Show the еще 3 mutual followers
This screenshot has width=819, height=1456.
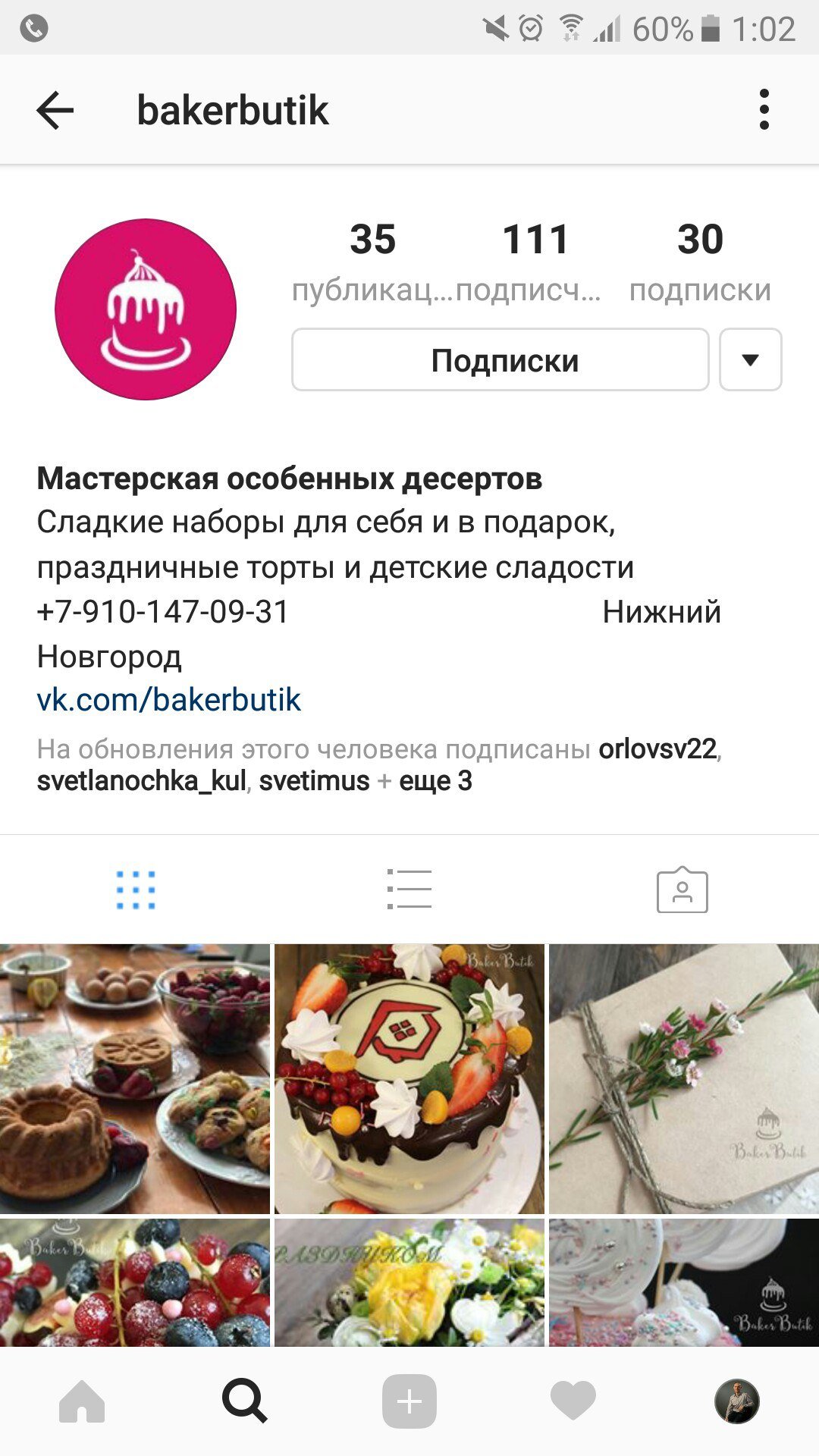(x=435, y=780)
